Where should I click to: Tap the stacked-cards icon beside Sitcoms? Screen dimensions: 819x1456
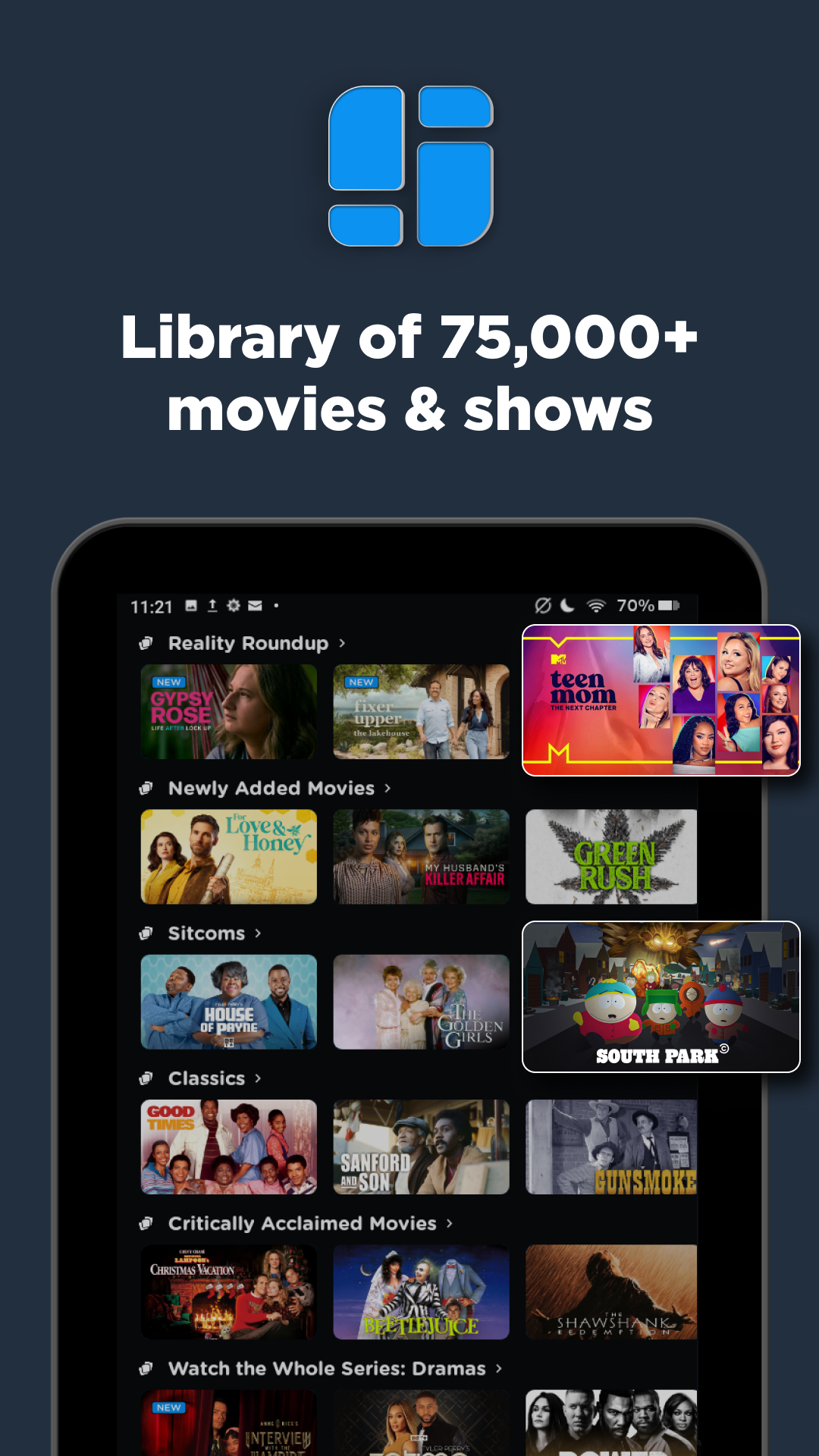(146, 934)
